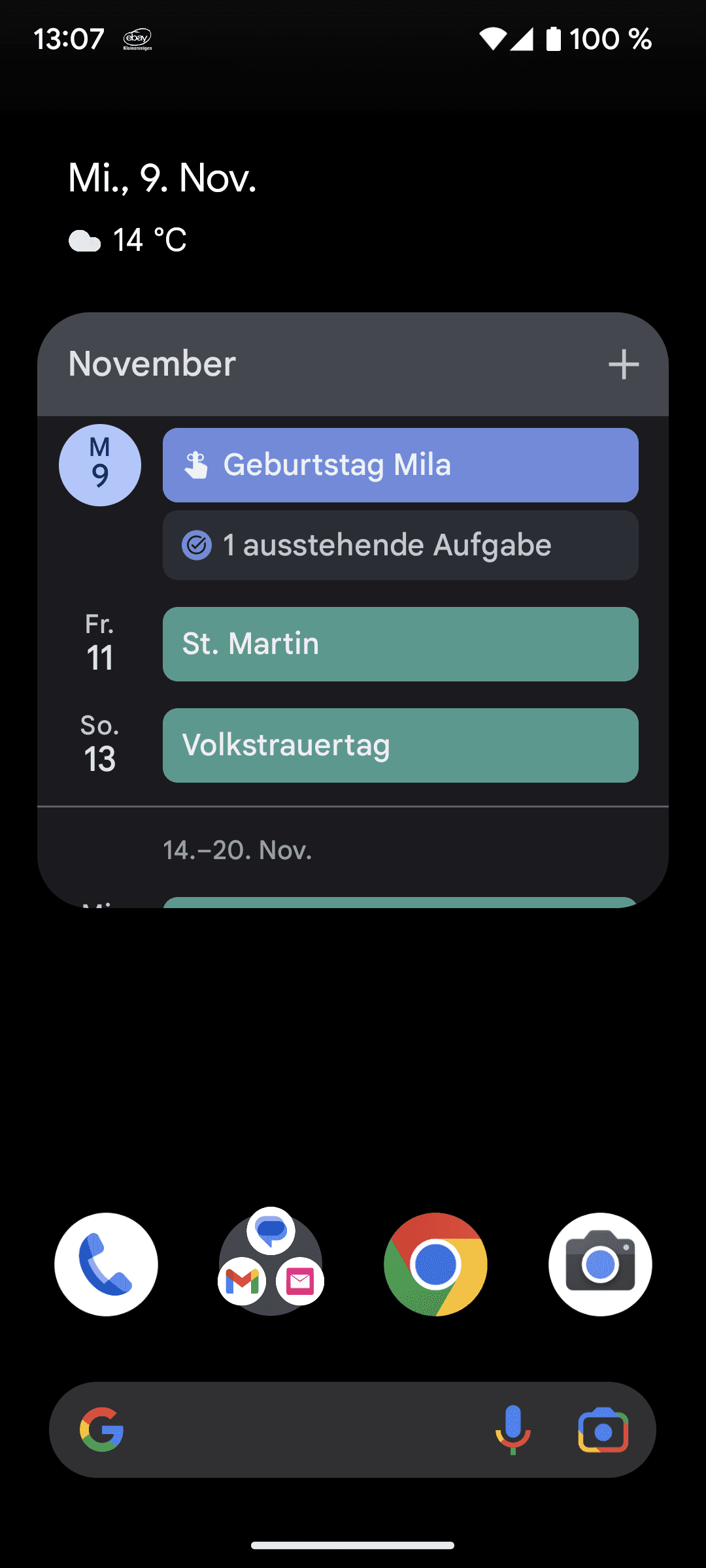Image resolution: width=706 pixels, height=1568 pixels.
Task: Open calendar via November header
Action: (152, 364)
